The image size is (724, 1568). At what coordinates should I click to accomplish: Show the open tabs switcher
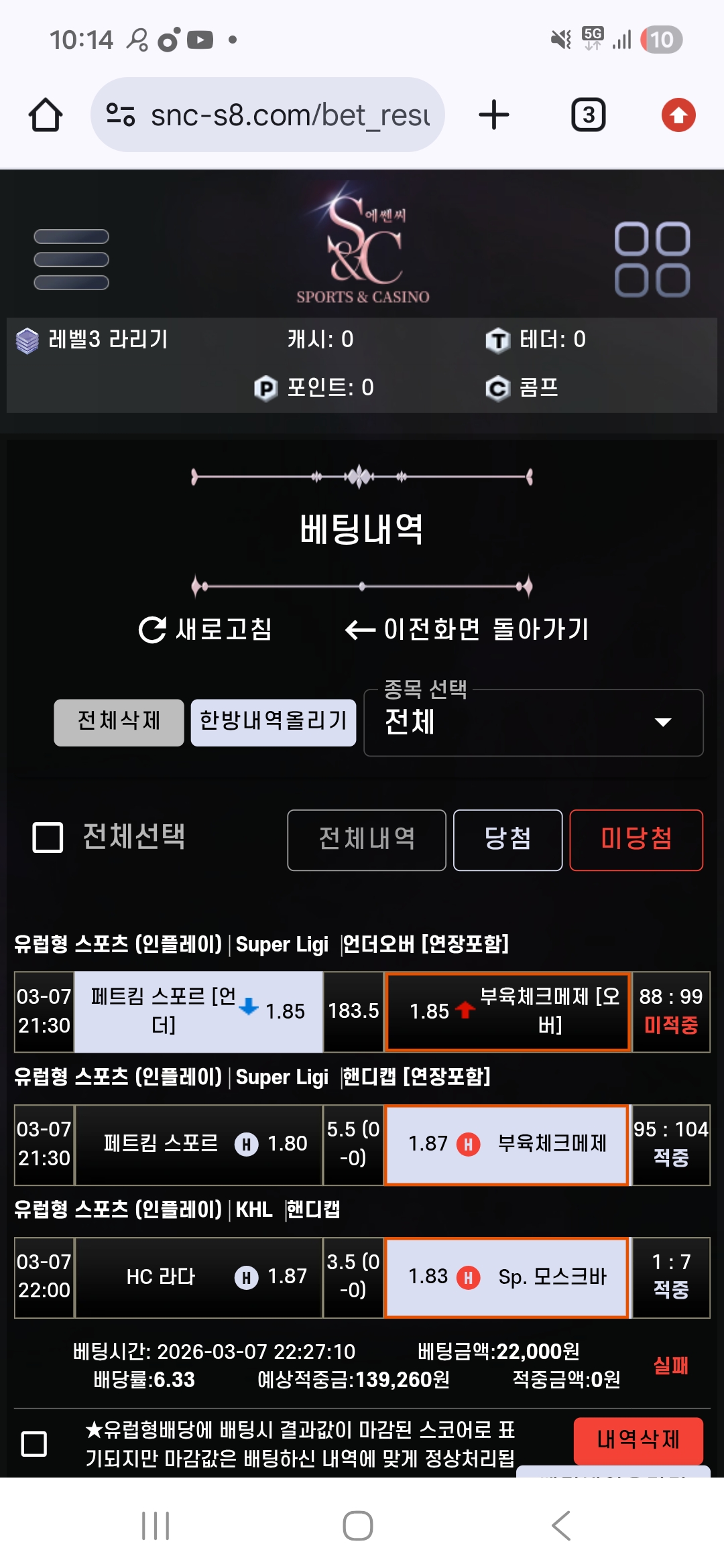(x=588, y=115)
